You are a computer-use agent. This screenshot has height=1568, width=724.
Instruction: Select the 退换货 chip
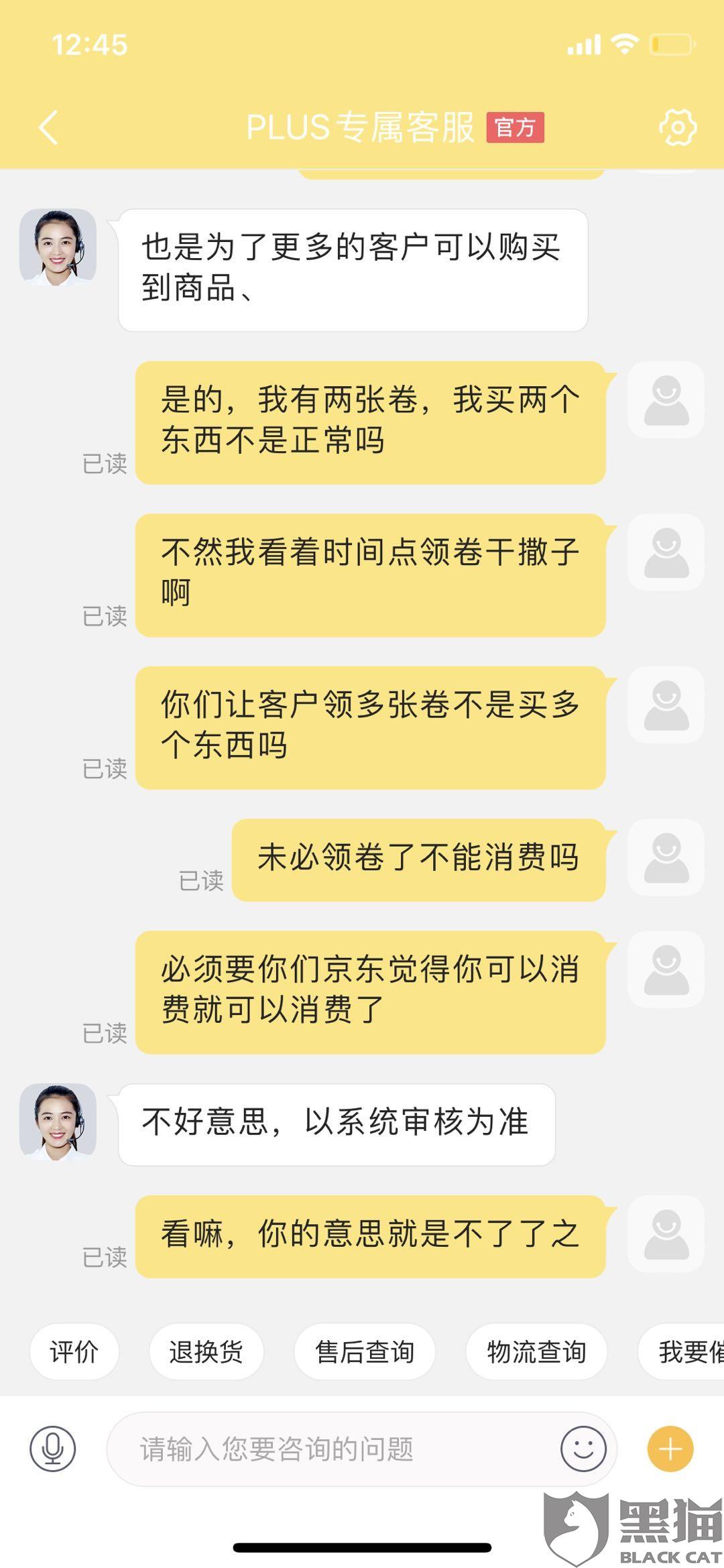pyautogui.click(x=206, y=1352)
